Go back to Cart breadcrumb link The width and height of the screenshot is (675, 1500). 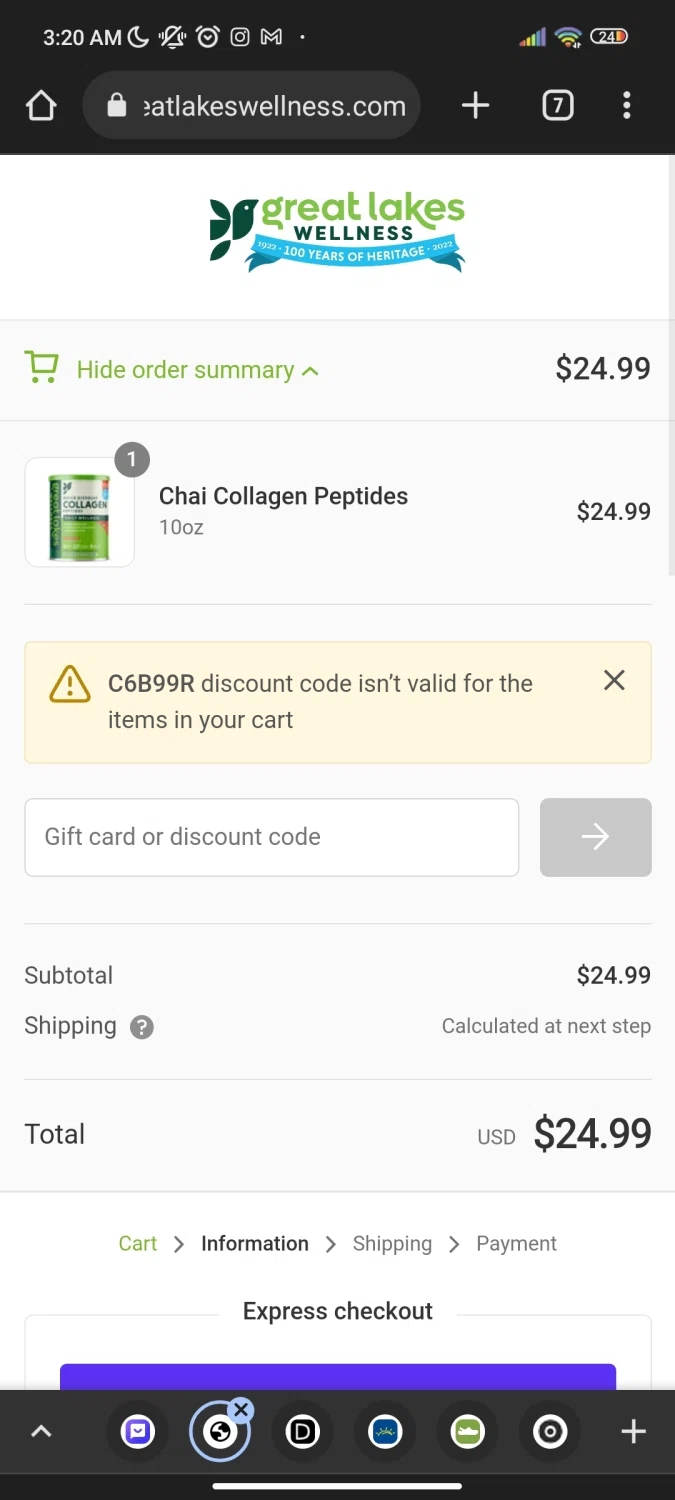[138, 1244]
